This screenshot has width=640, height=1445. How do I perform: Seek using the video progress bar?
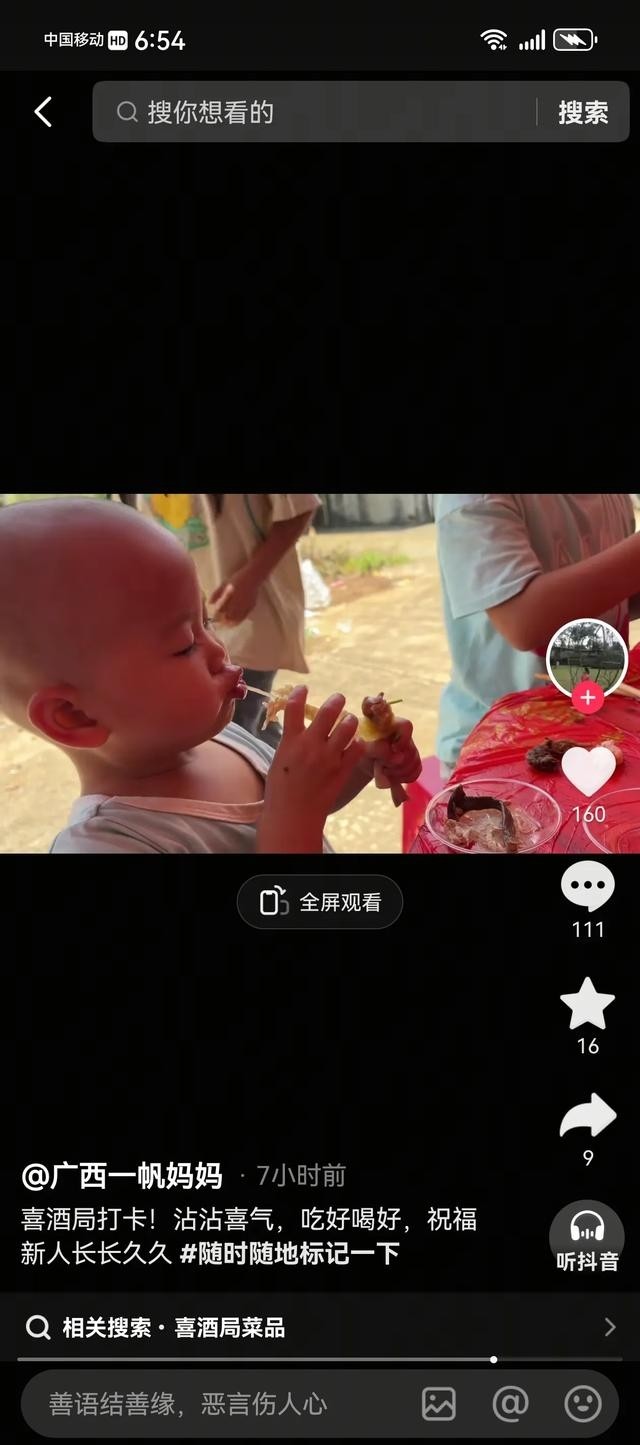pyautogui.click(x=494, y=1360)
